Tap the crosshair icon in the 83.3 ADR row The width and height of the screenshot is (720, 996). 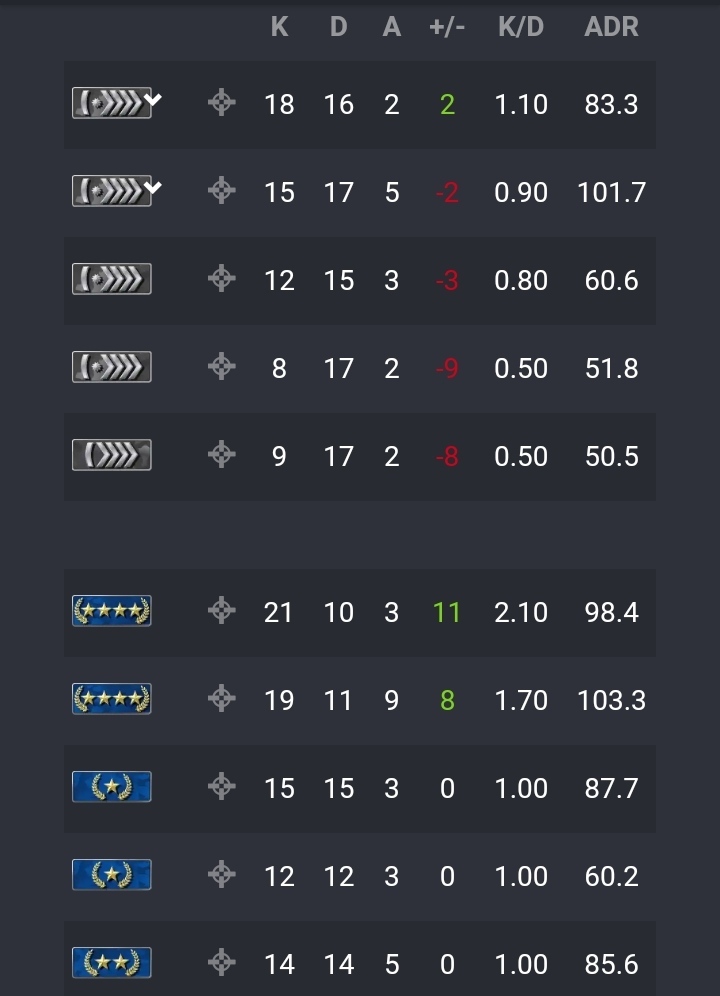pos(221,103)
